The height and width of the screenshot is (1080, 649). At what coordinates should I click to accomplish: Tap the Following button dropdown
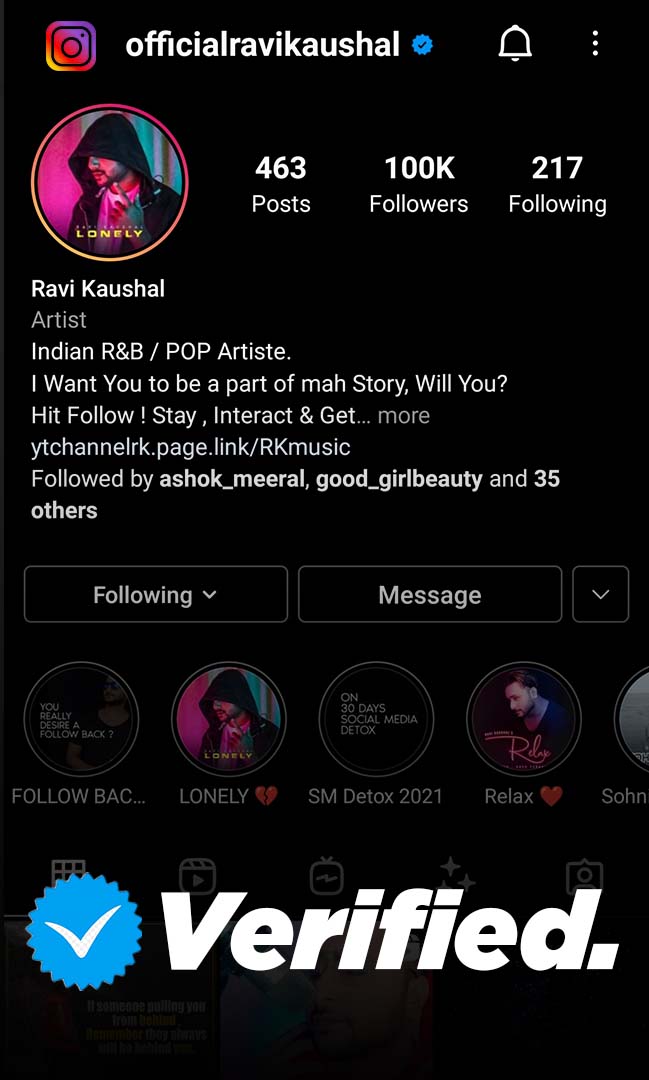click(x=155, y=595)
